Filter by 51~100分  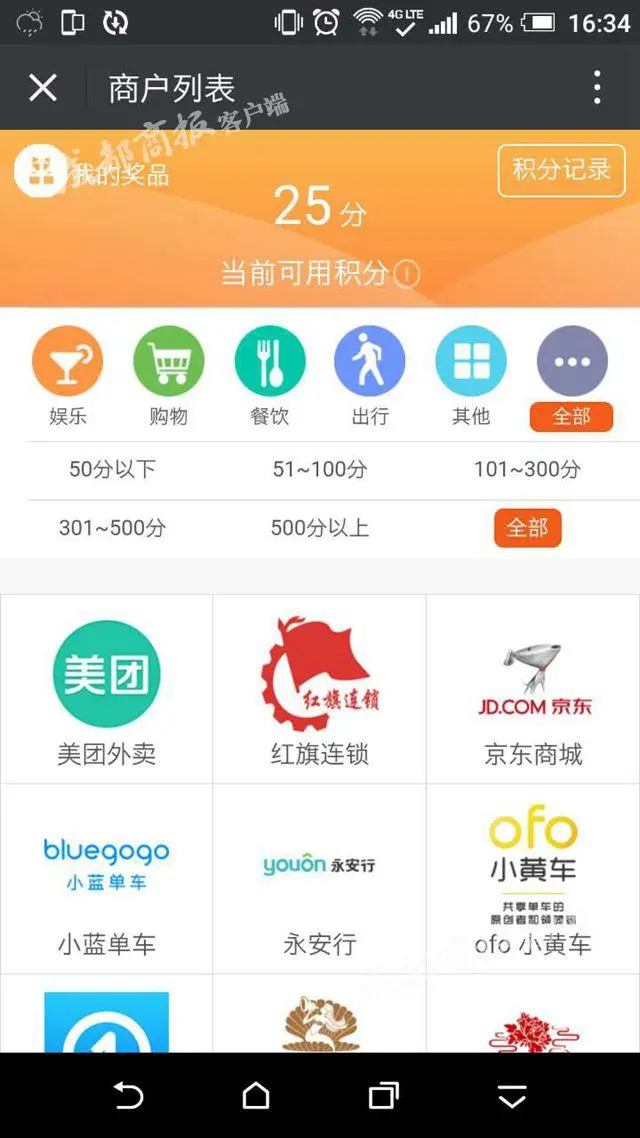coord(320,469)
